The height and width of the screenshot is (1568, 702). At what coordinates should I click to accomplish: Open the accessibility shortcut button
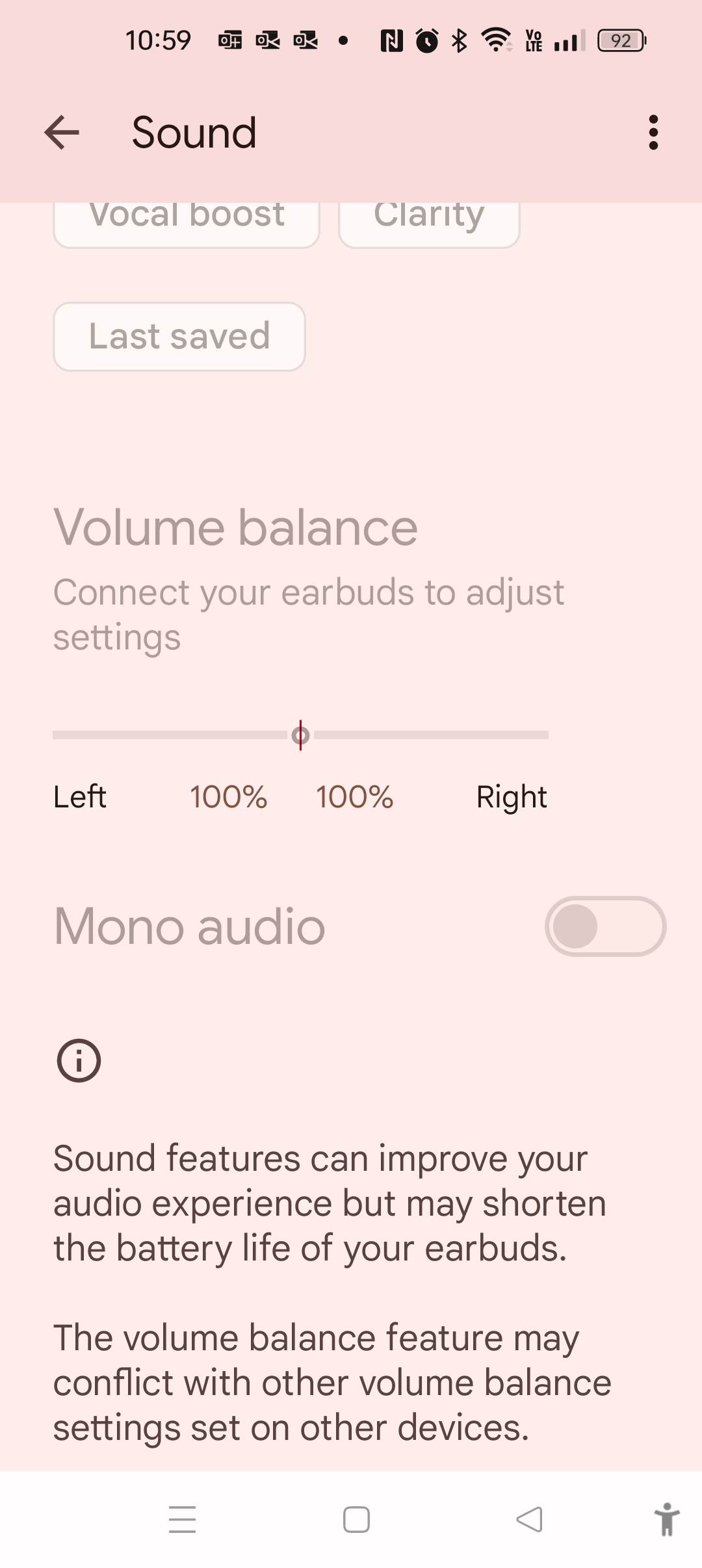click(x=666, y=1519)
